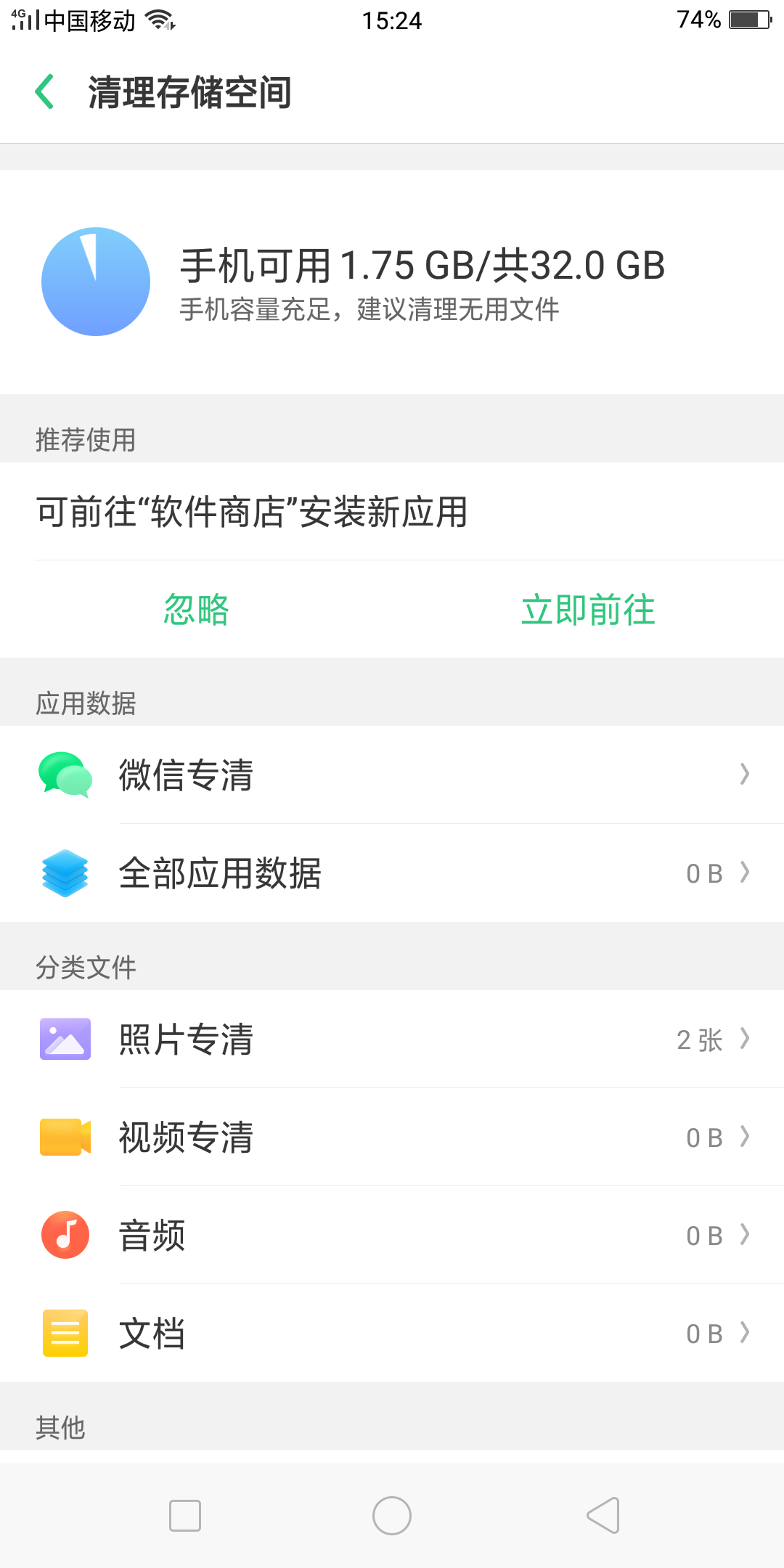The height and width of the screenshot is (1568, 784).
Task: Open the 文档 documents row
Action: [x=392, y=1333]
